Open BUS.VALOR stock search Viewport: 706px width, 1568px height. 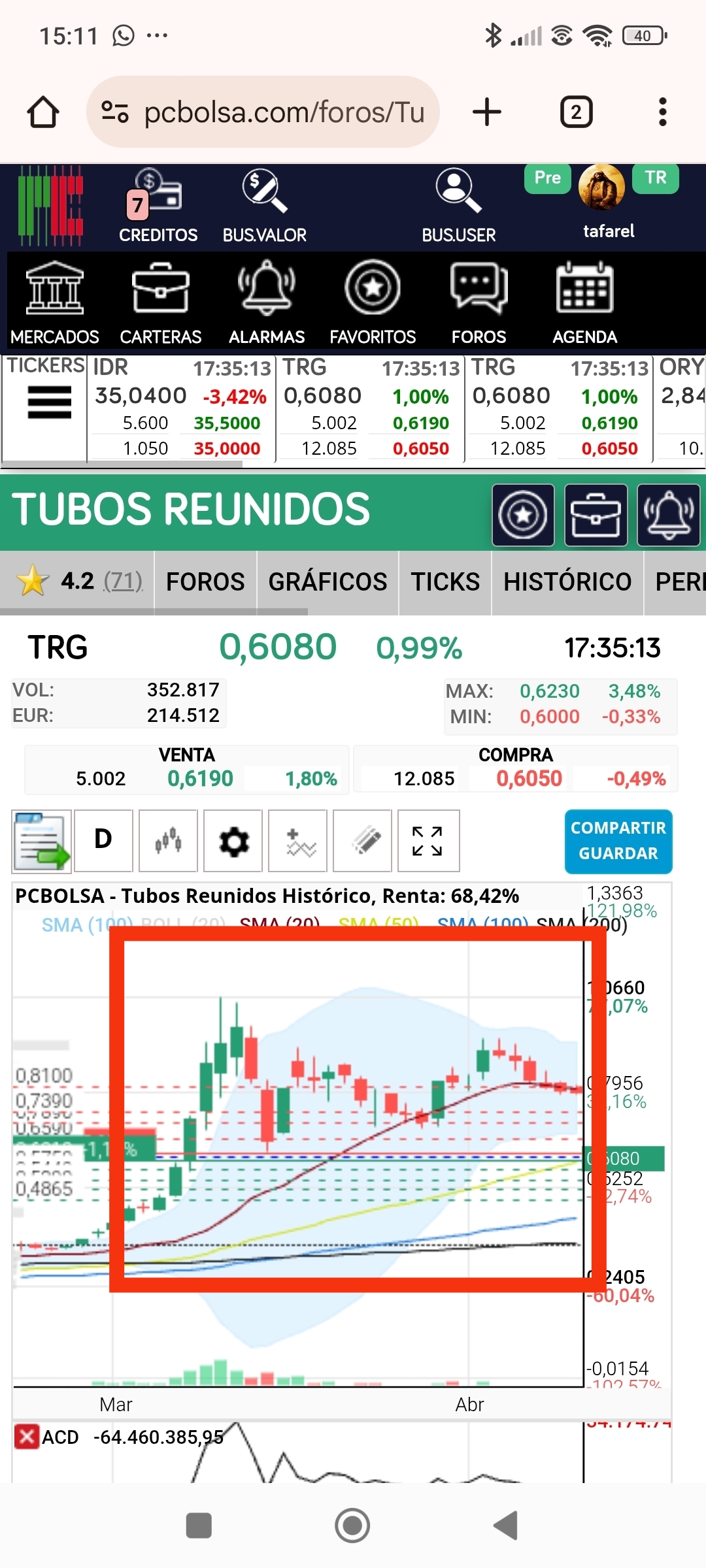pyautogui.click(x=265, y=206)
